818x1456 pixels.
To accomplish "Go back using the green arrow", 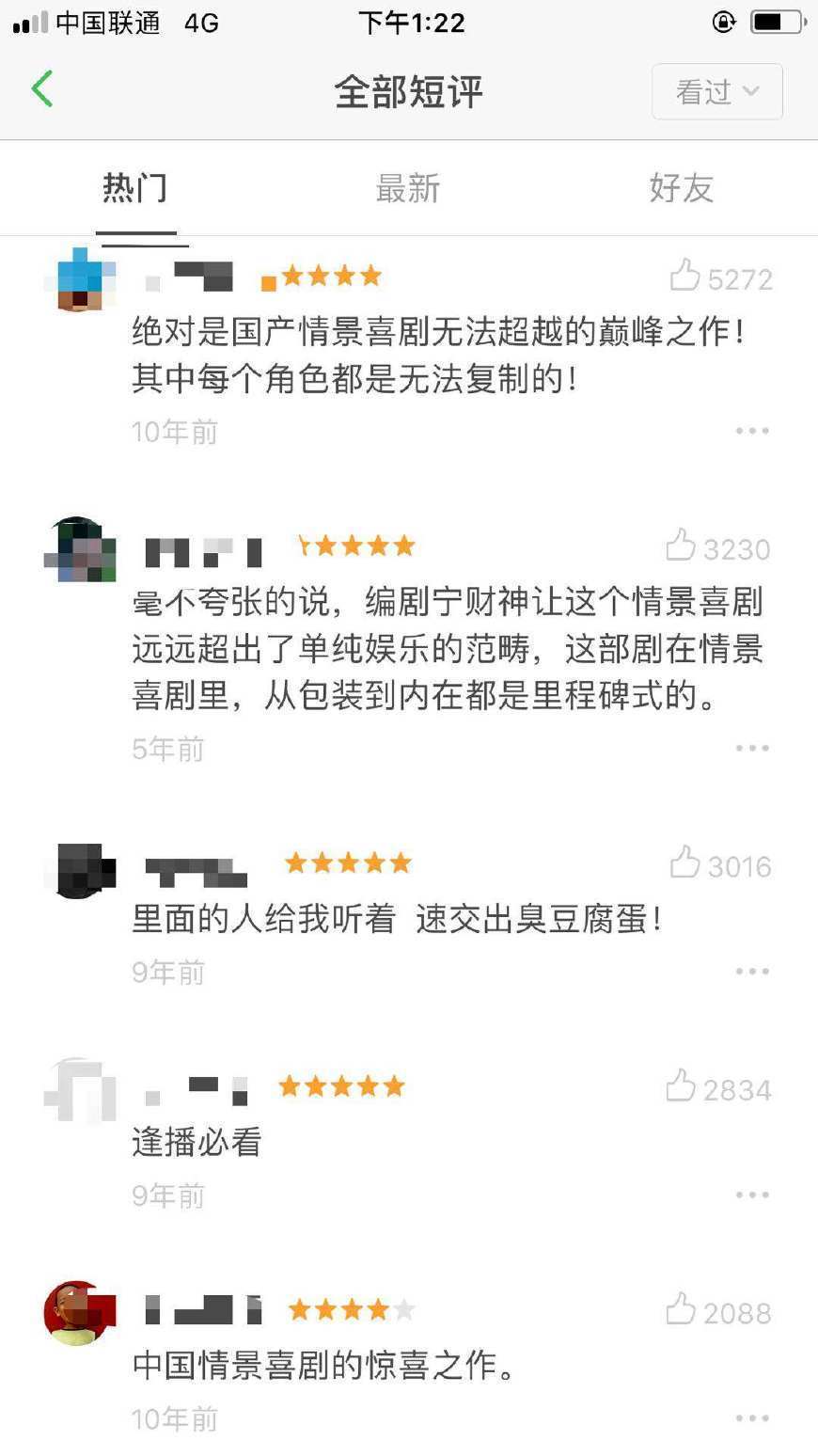I will pos(42,89).
